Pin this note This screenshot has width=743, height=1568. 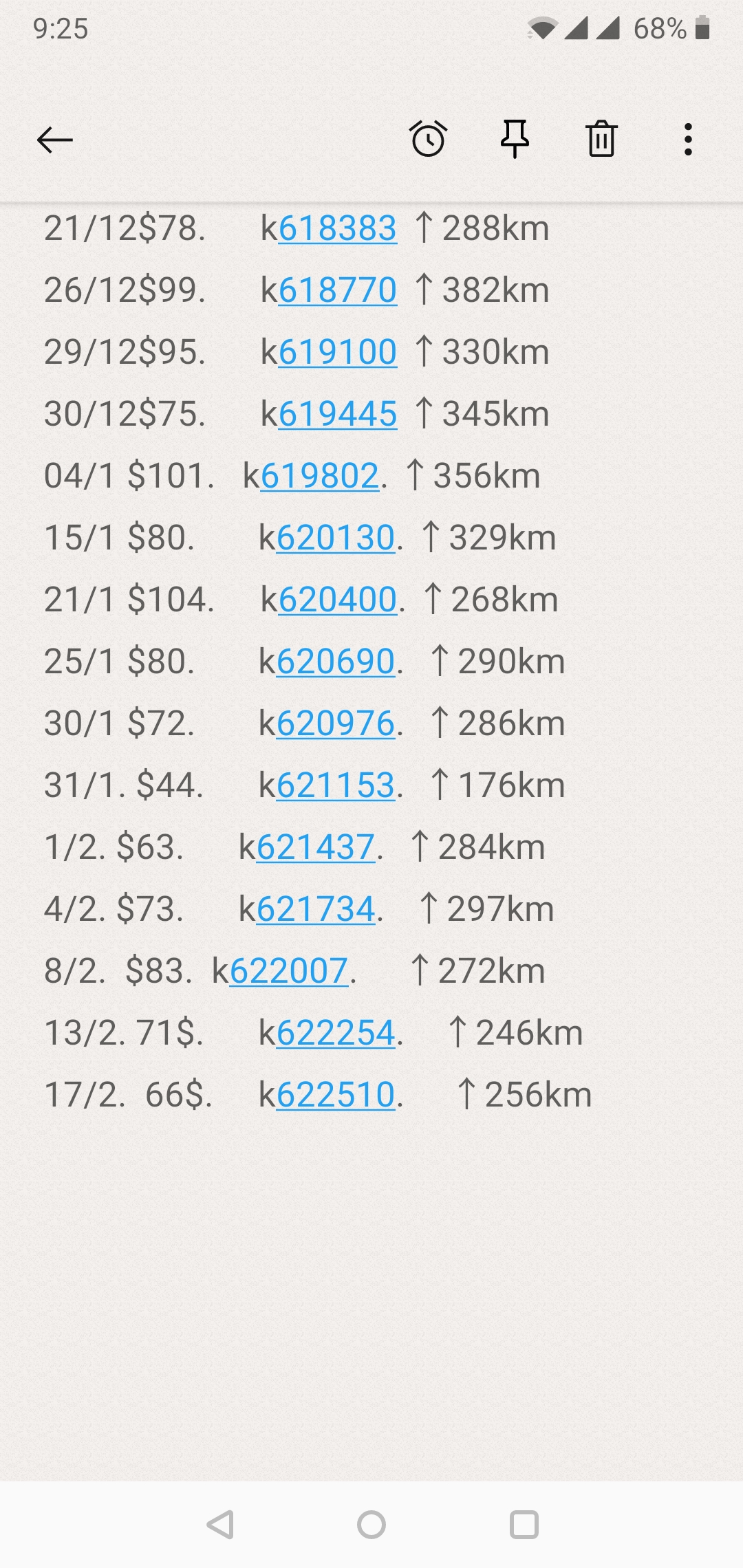[515, 139]
